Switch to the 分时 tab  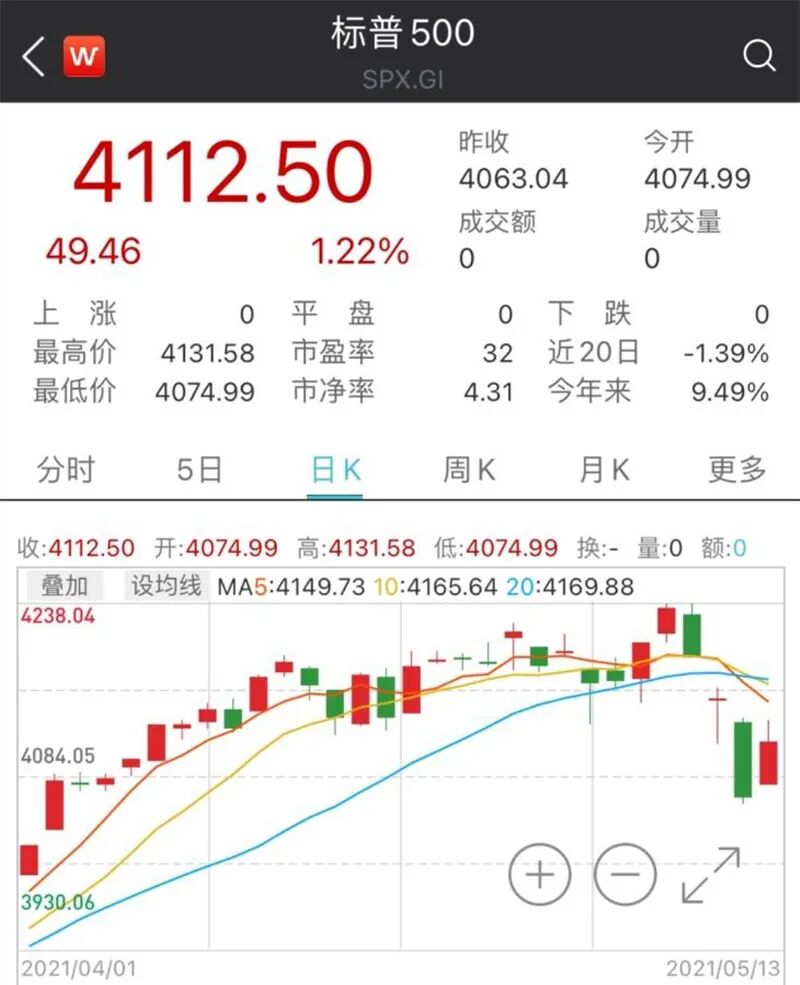click(65, 469)
